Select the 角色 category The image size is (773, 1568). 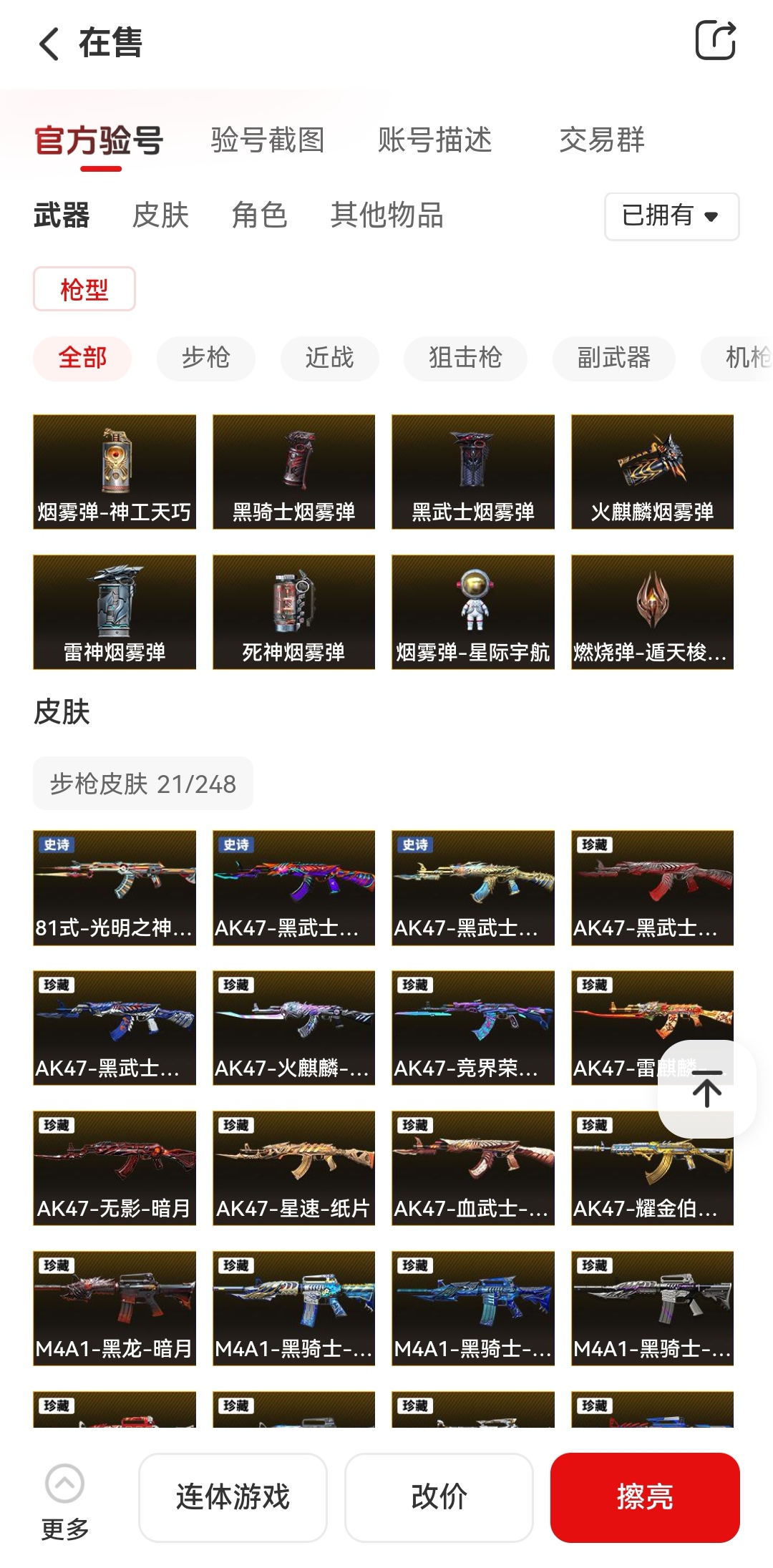click(259, 215)
